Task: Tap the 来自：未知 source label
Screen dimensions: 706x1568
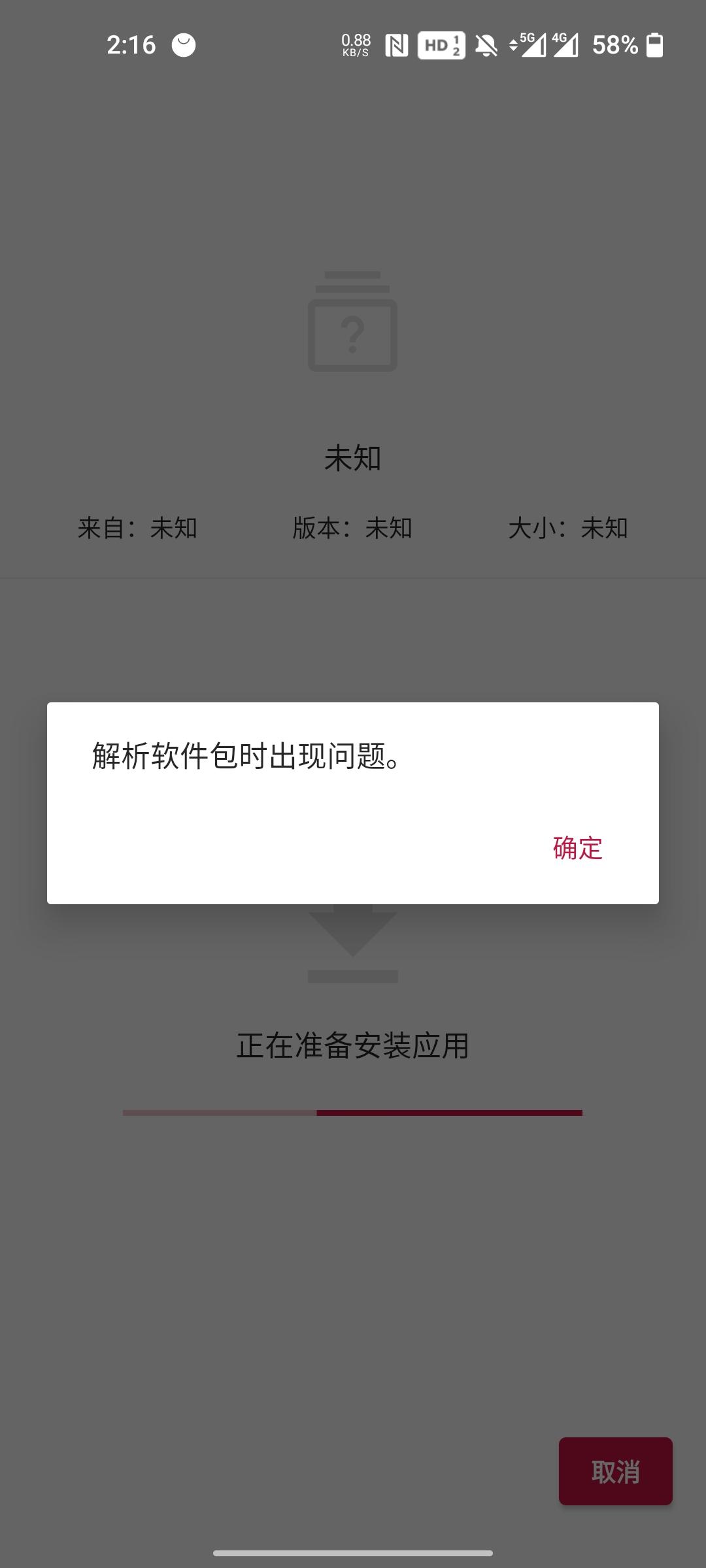Action: tap(137, 529)
